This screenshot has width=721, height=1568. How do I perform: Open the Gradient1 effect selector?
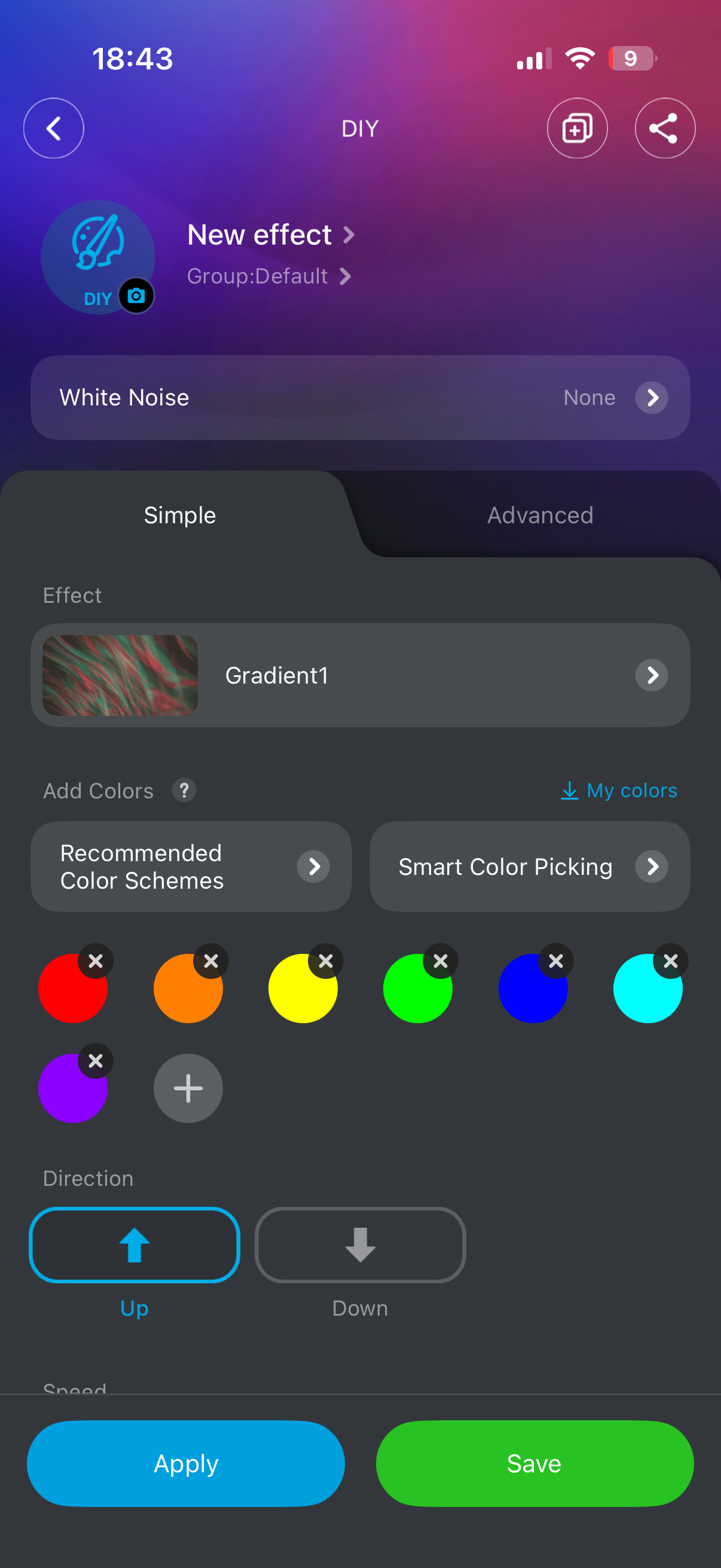coord(360,675)
